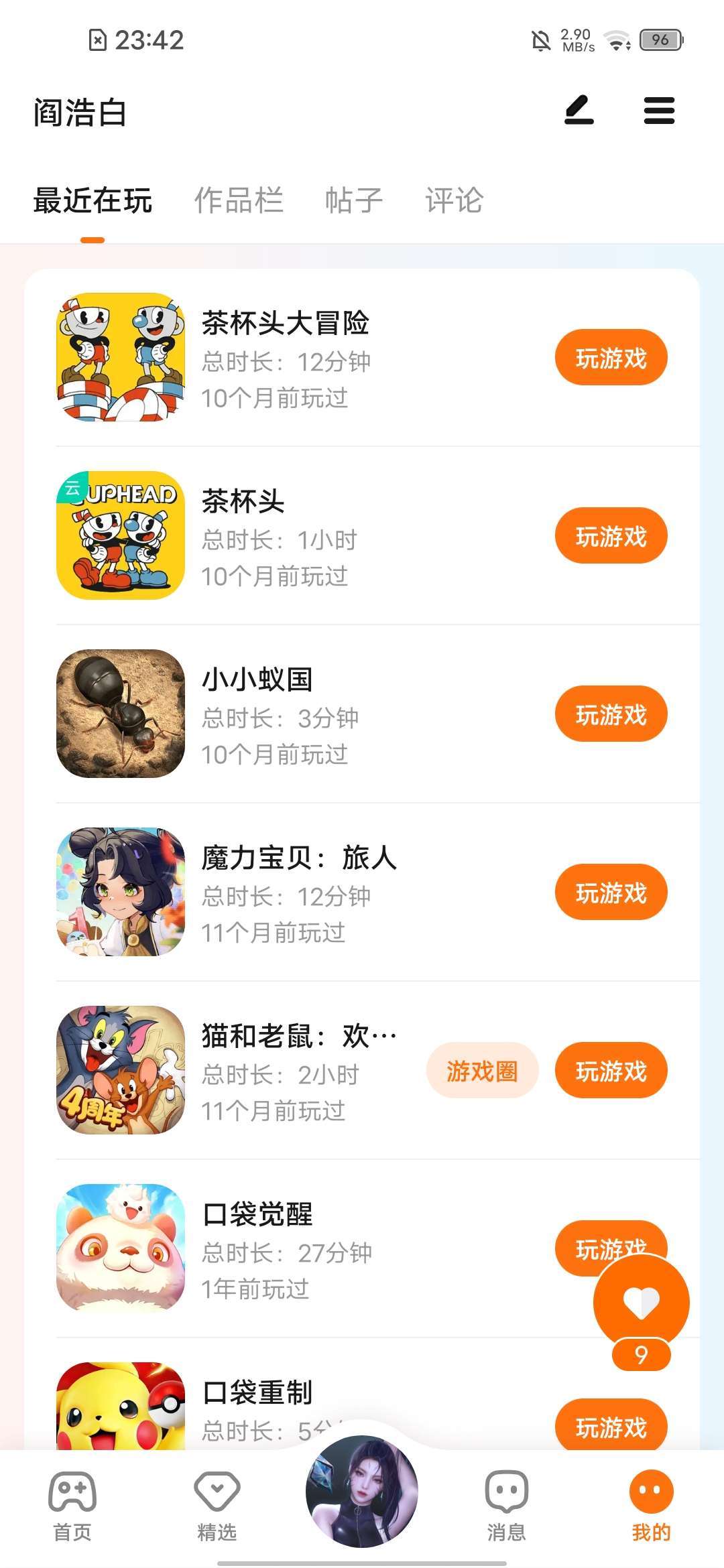
Task: Launch 小小蚁国 with its 玩游戏 button
Action: [x=611, y=714]
